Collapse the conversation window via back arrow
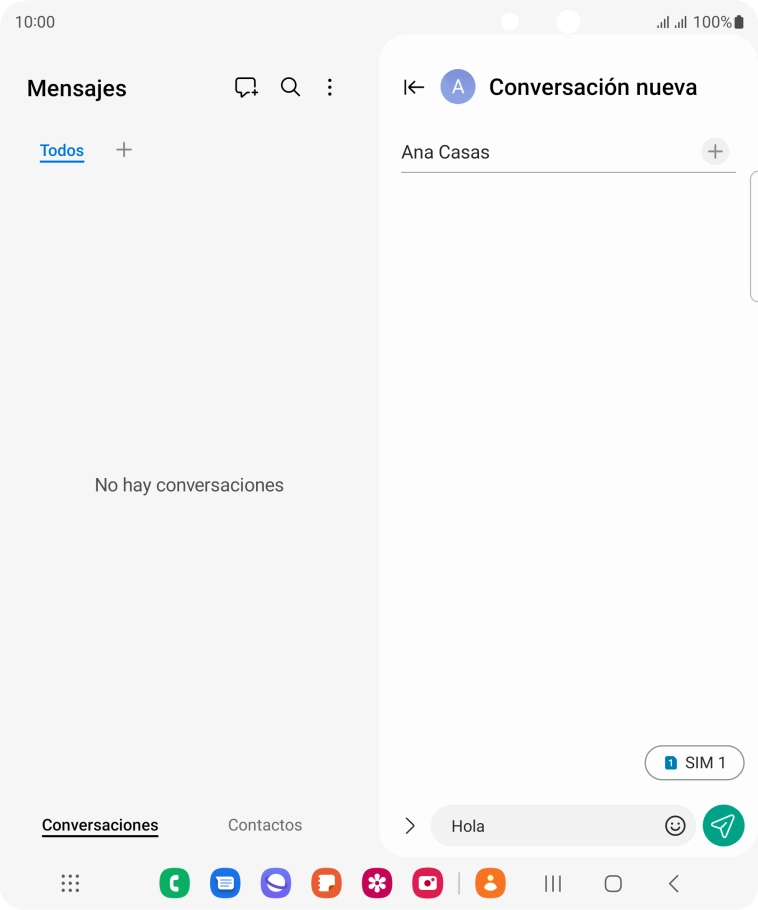758x910 pixels. 413,86
